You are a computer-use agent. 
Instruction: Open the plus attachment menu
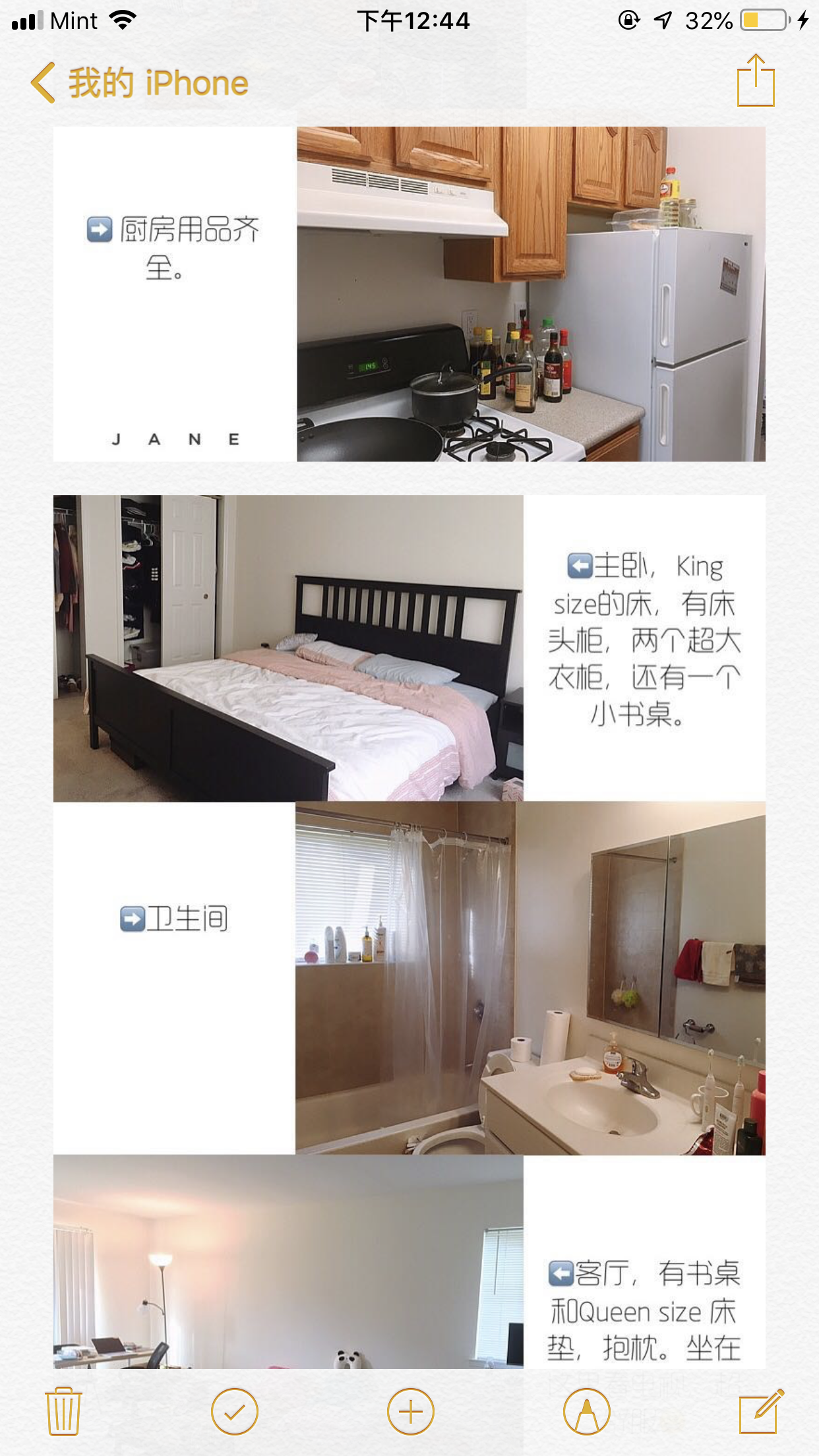point(410,1411)
